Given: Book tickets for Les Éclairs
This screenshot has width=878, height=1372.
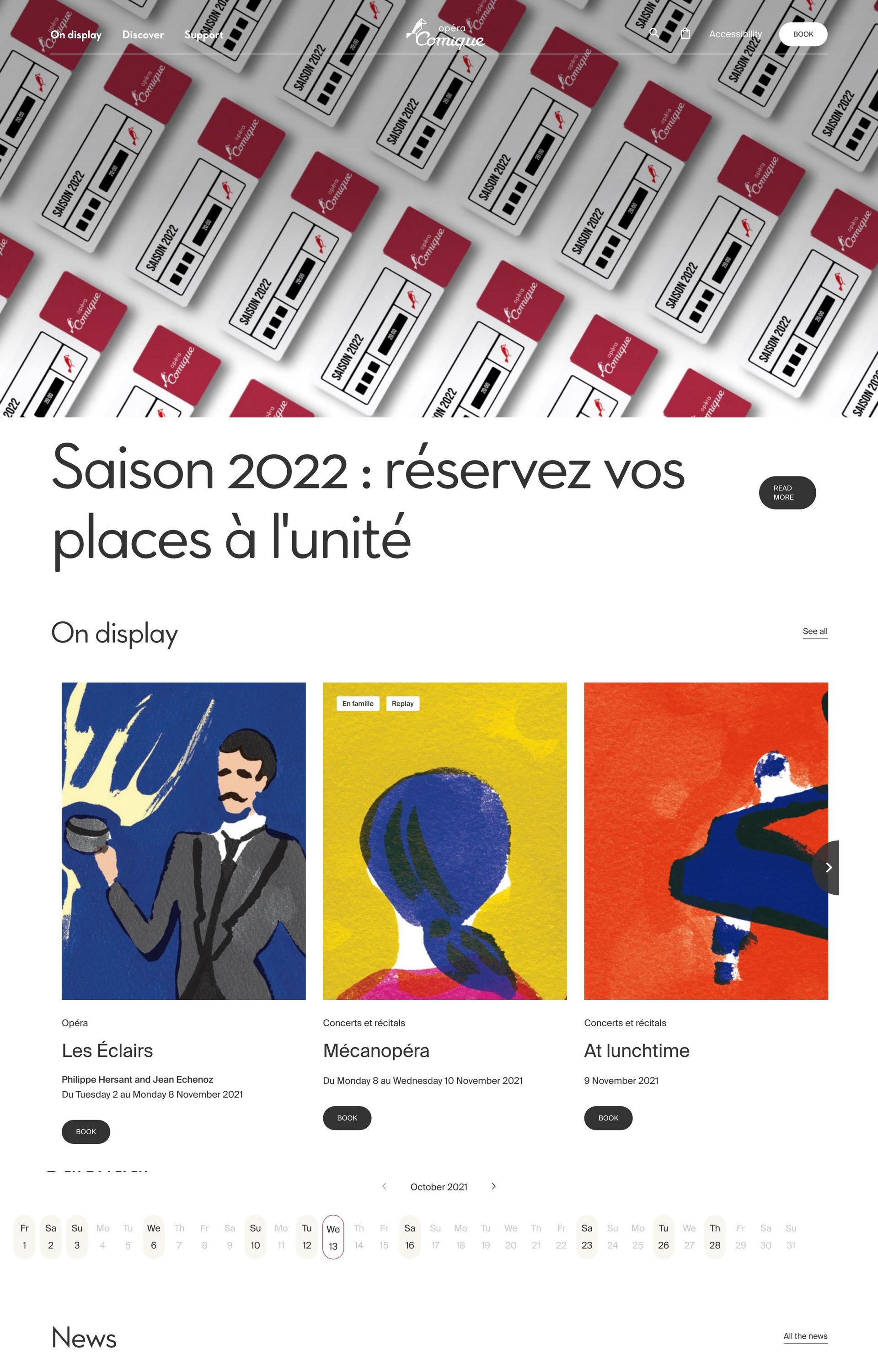Looking at the screenshot, I should 86,1131.
